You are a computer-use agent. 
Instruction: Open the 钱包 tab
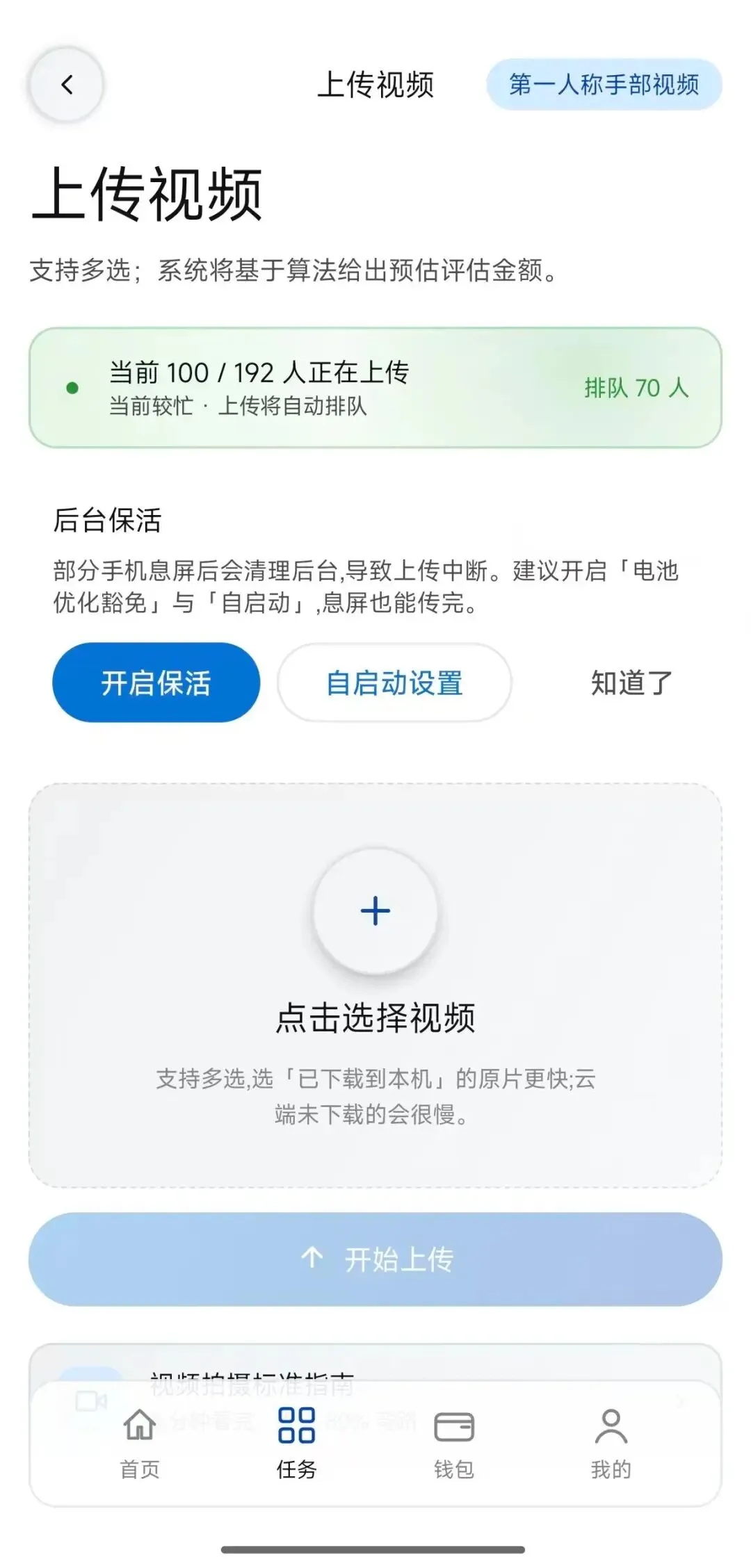pos(454,1444)
